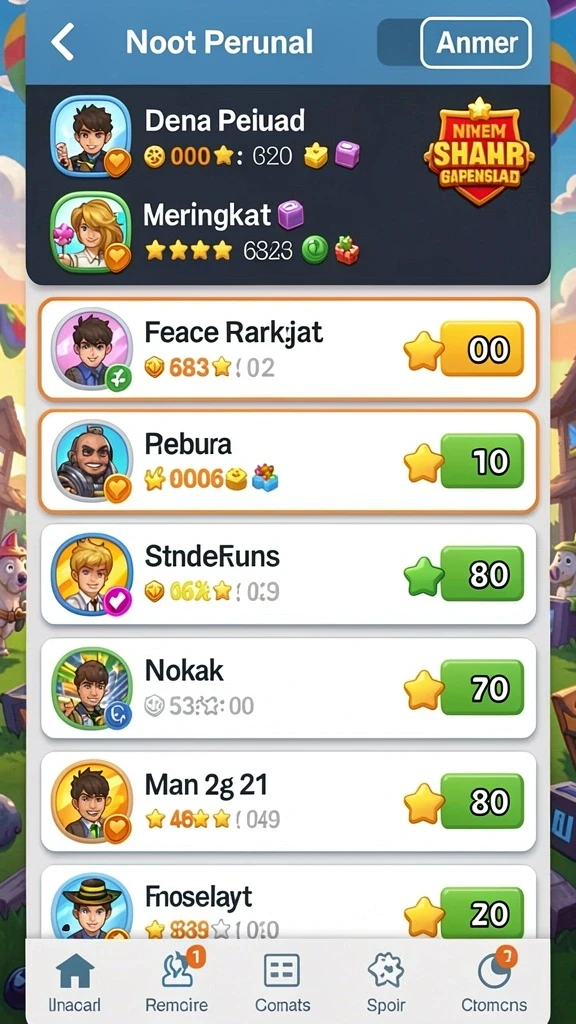The height and width of the screenshot is (1024, 576).
Task: Tap the yellow 00 button for Feace Rarkjat
Action: click(482, 349)
